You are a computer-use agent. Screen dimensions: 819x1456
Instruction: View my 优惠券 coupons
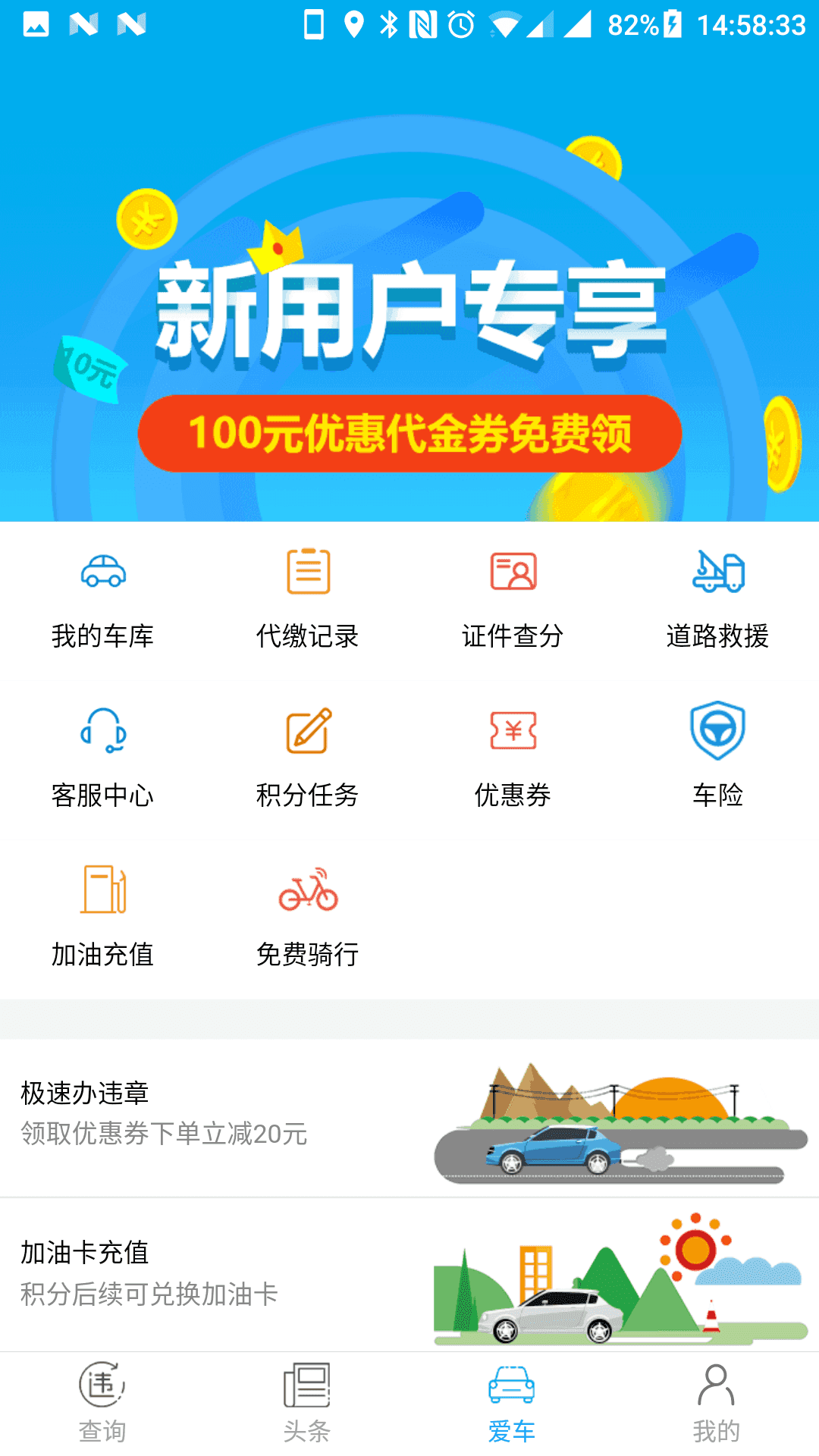513,757
